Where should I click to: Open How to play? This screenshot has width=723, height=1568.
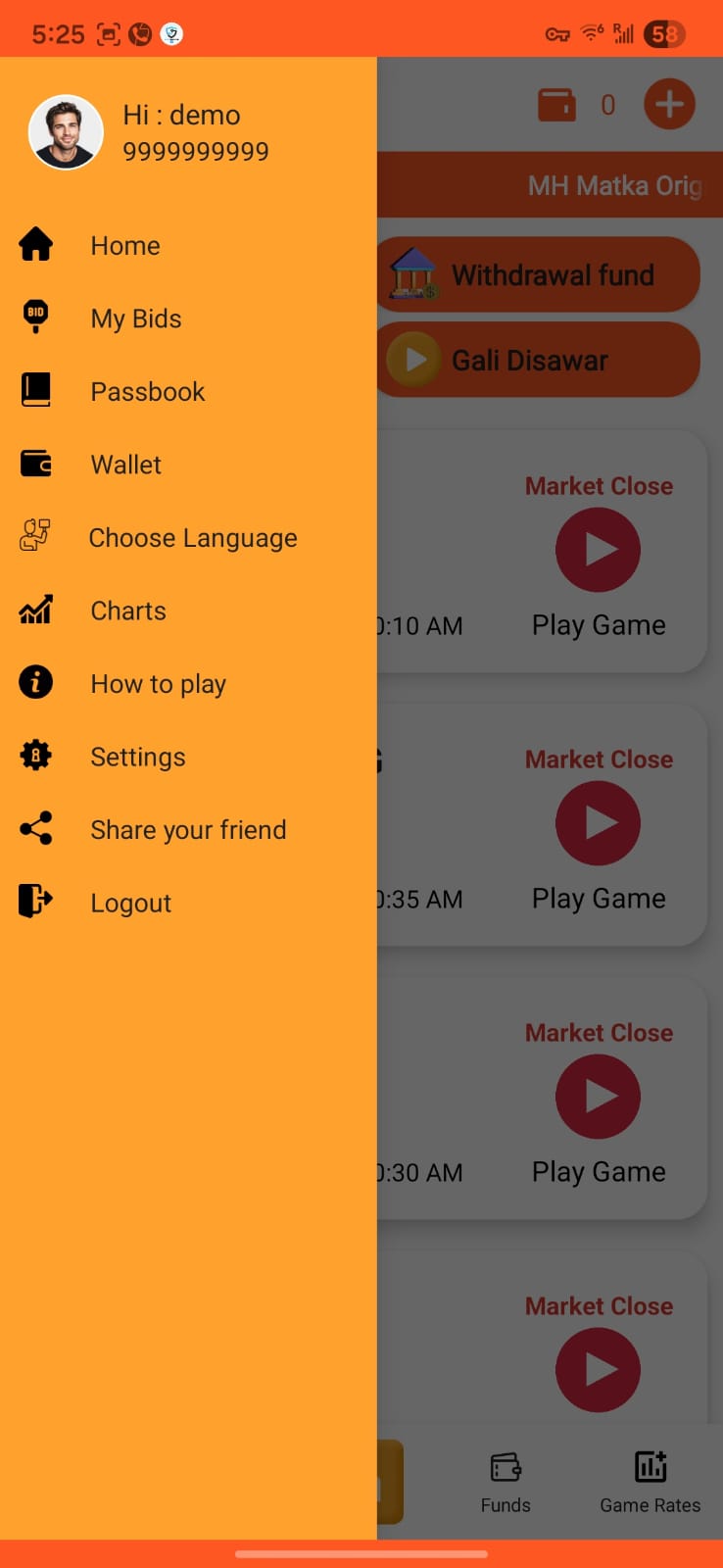158,684
